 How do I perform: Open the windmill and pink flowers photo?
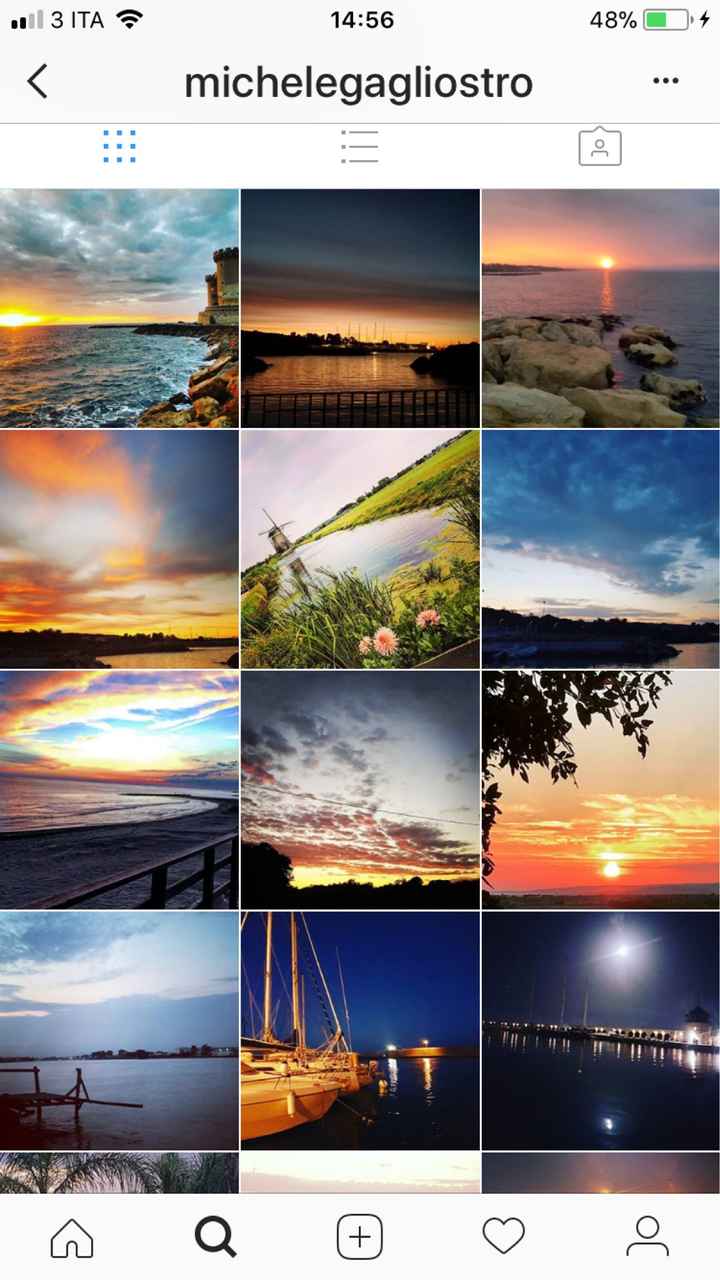coord(360,549)
